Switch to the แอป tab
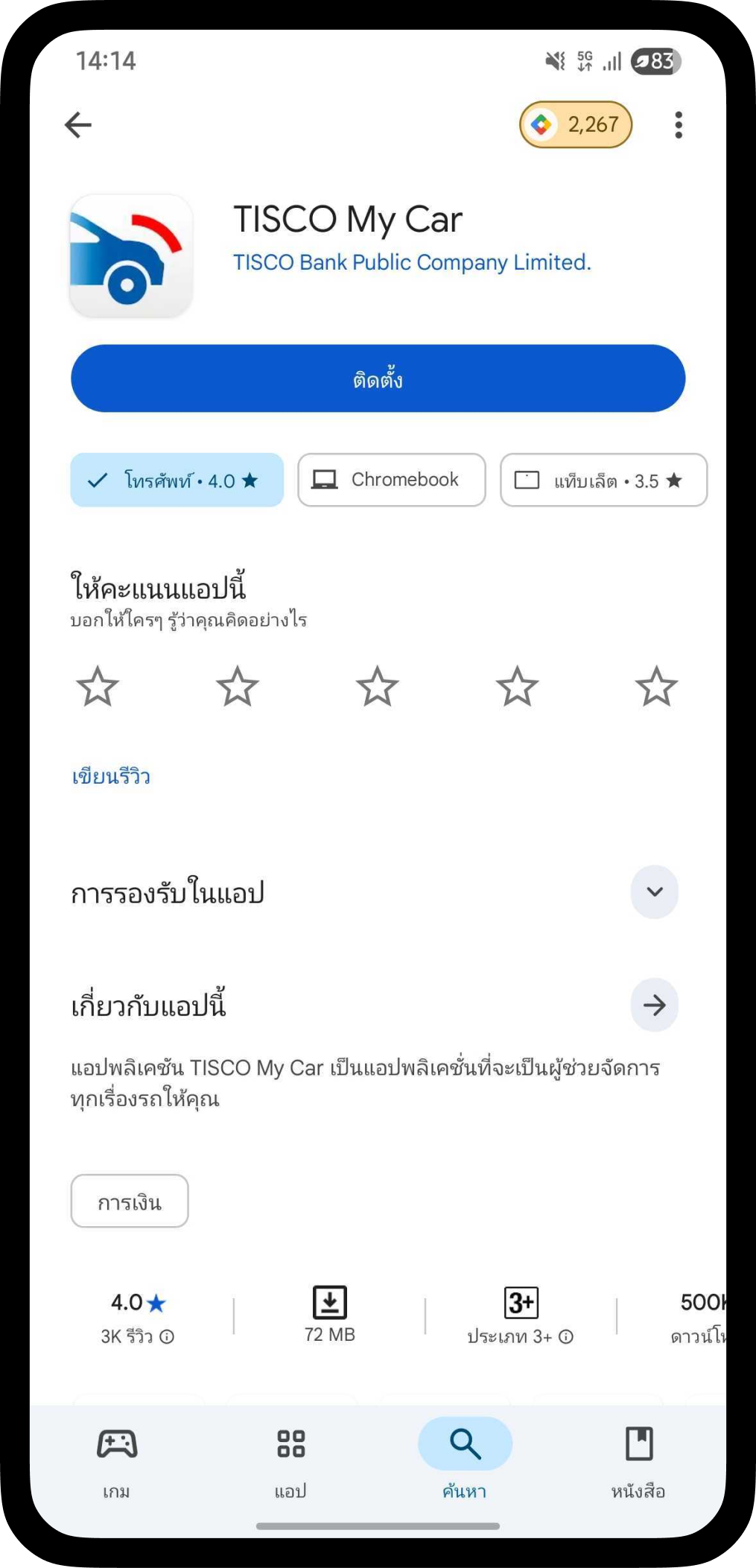The image size is (756, 1568). click(x=290, y=1459)
